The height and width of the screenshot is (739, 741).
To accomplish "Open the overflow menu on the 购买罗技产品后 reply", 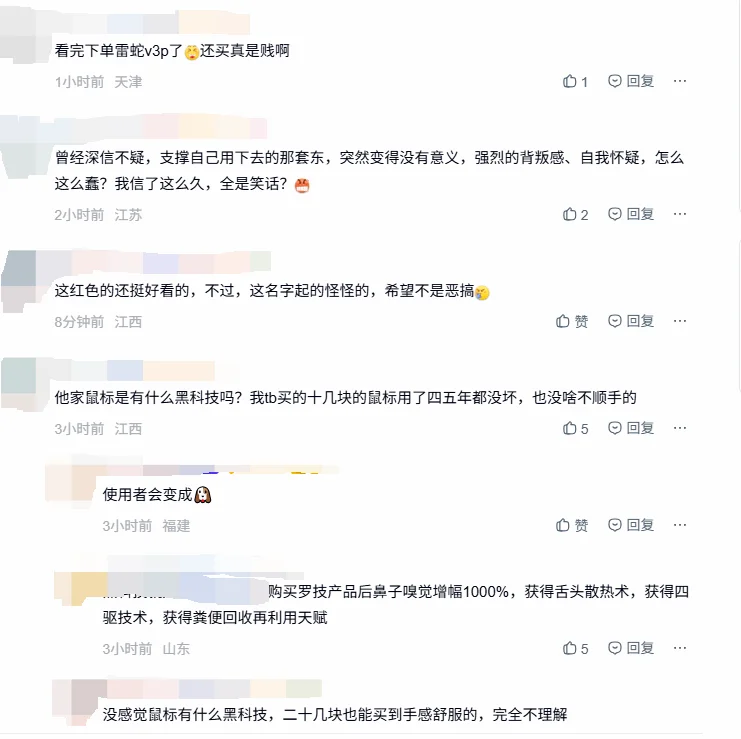I will (680, 648).
